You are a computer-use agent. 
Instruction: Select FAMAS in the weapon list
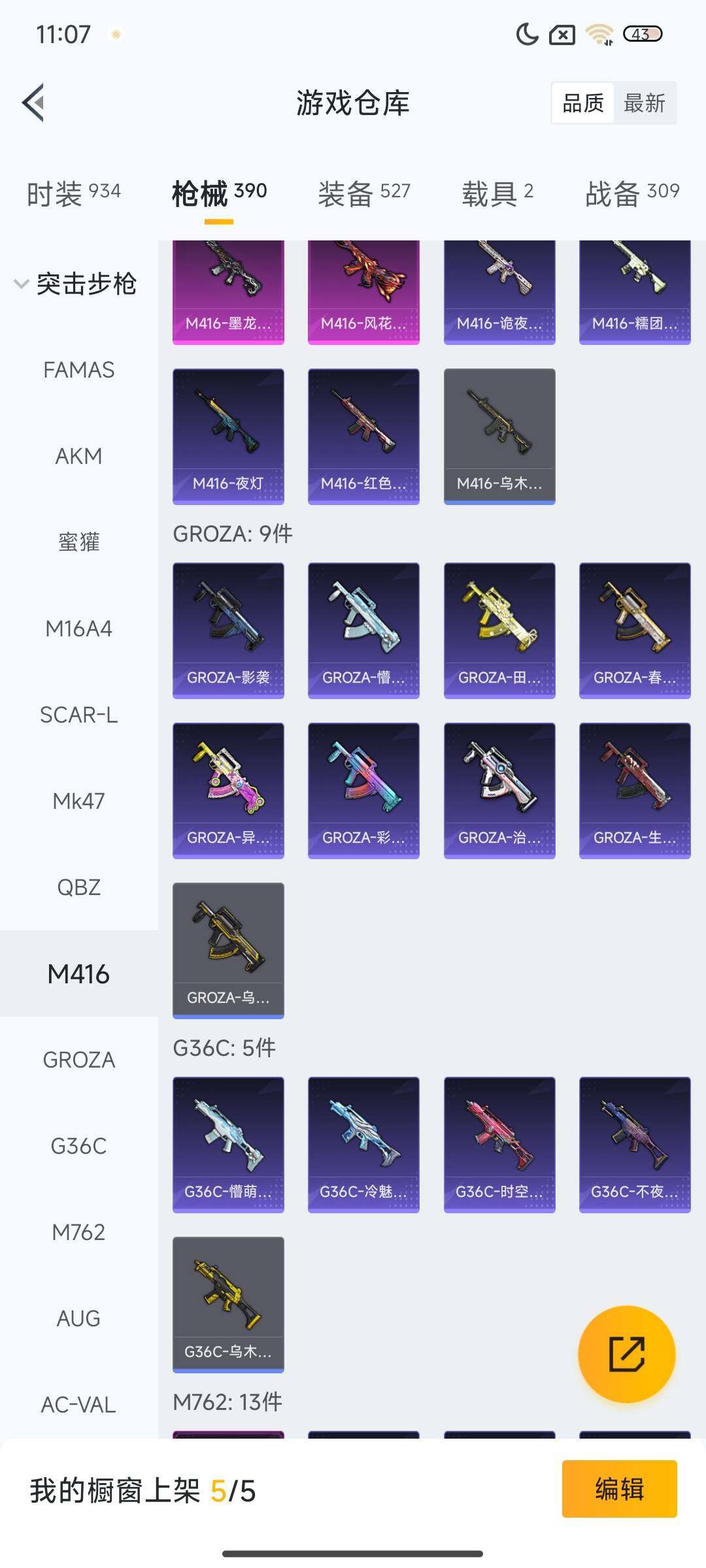(78, 370)
